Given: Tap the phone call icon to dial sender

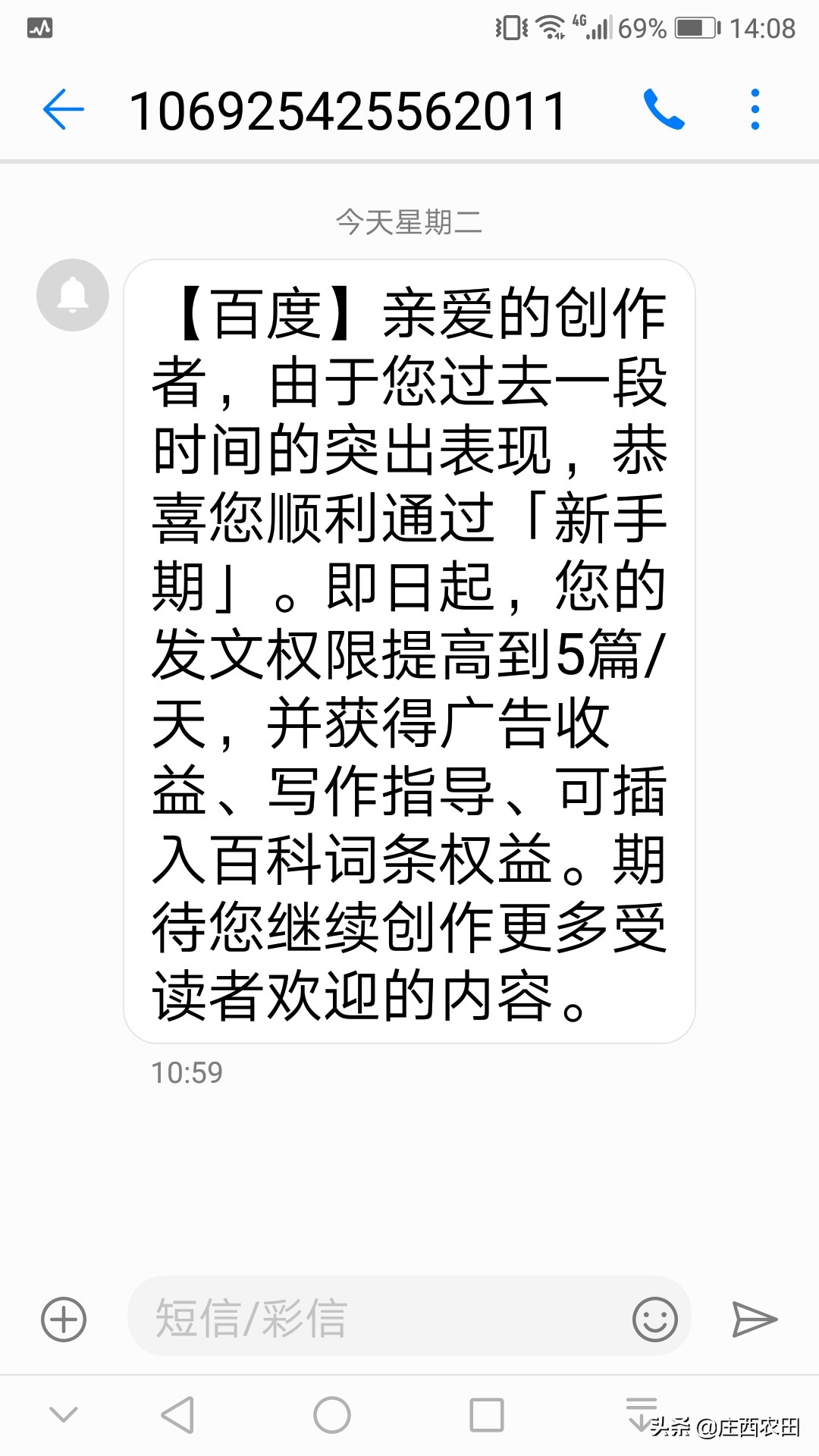Looking at the screenshot, I should click(x=666, y=110).
